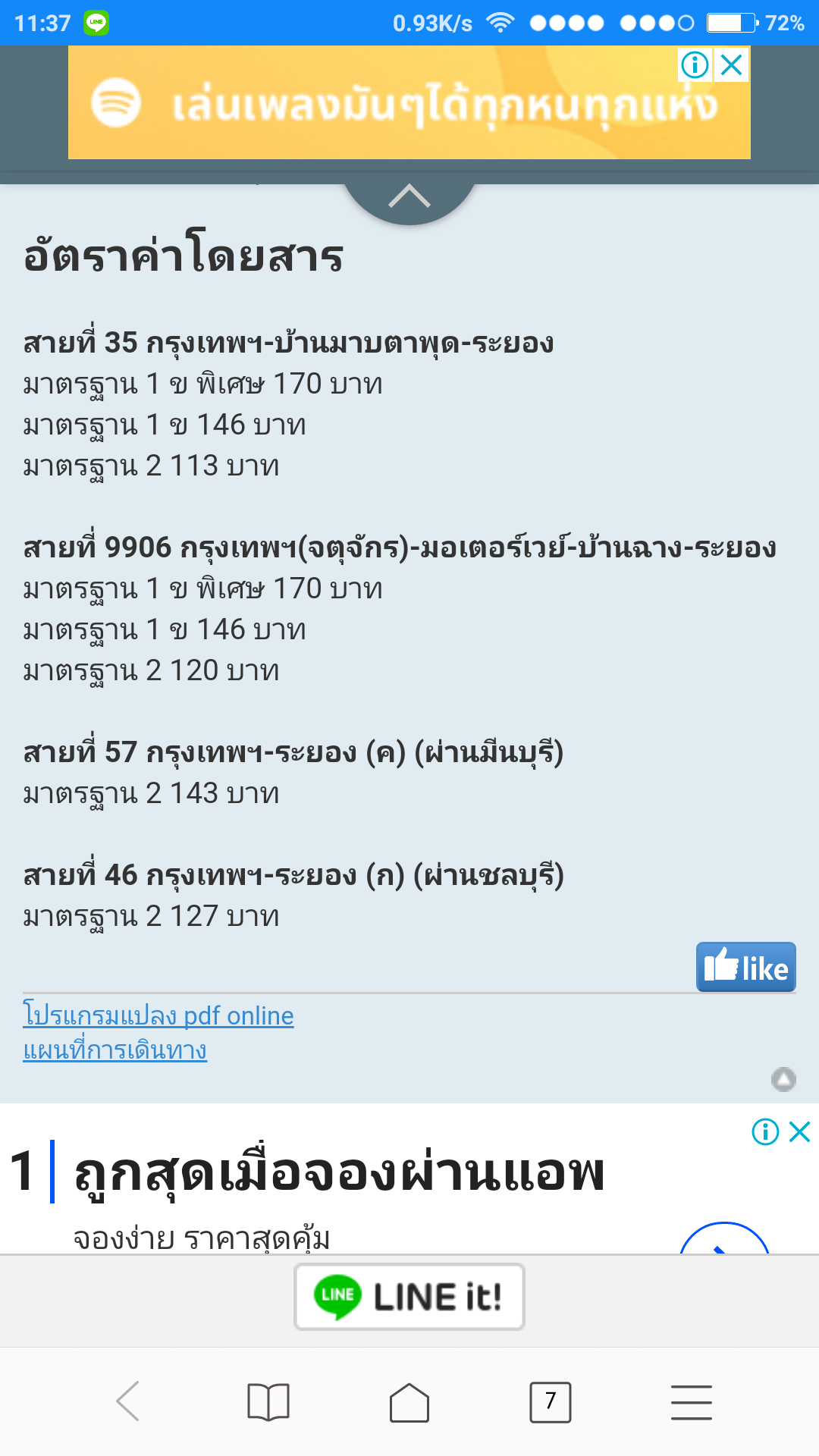
Task: Open the แผนที่การเดินทาง link
Action: tap(115, 1050)
